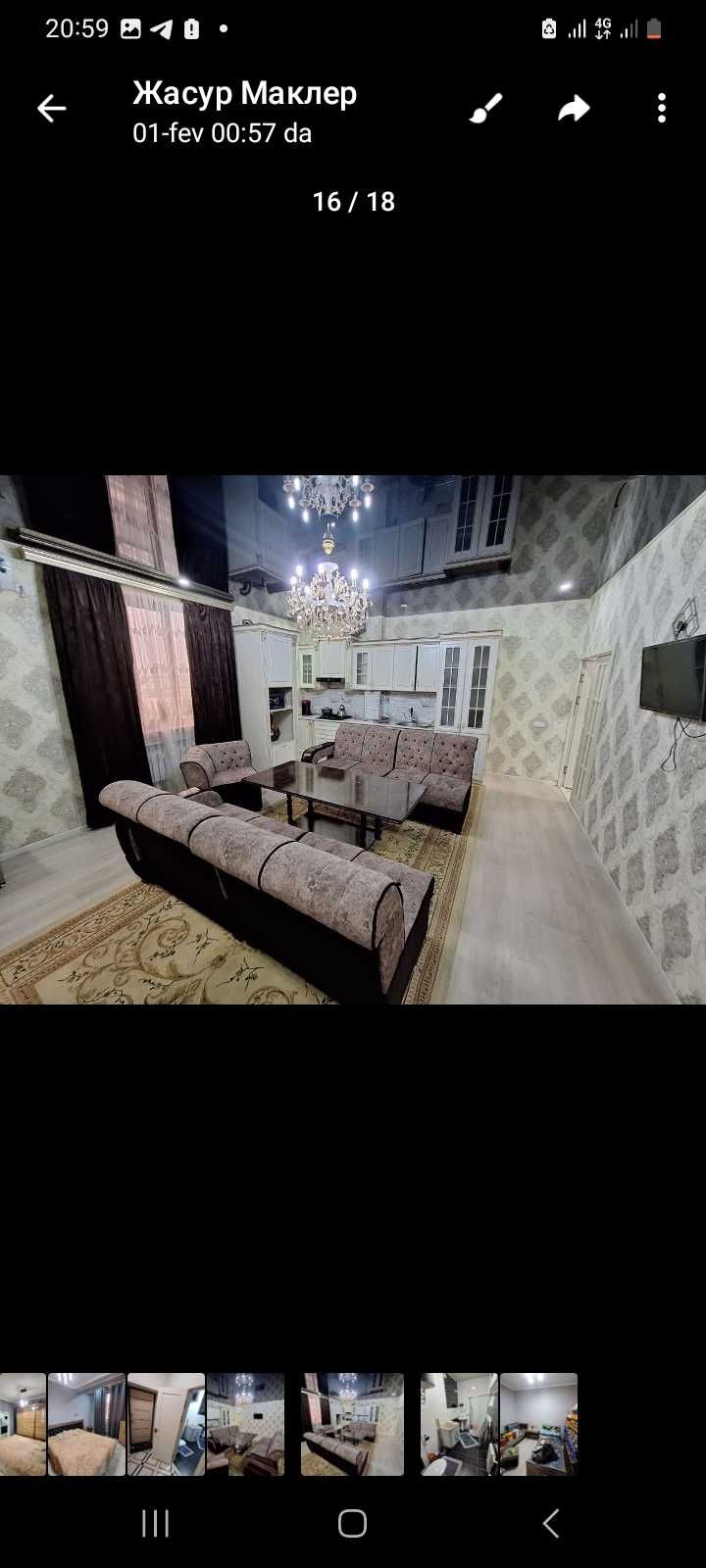The image size is (706, 1568).
Task: Tap the living room photo
Action: click(353, 740)
